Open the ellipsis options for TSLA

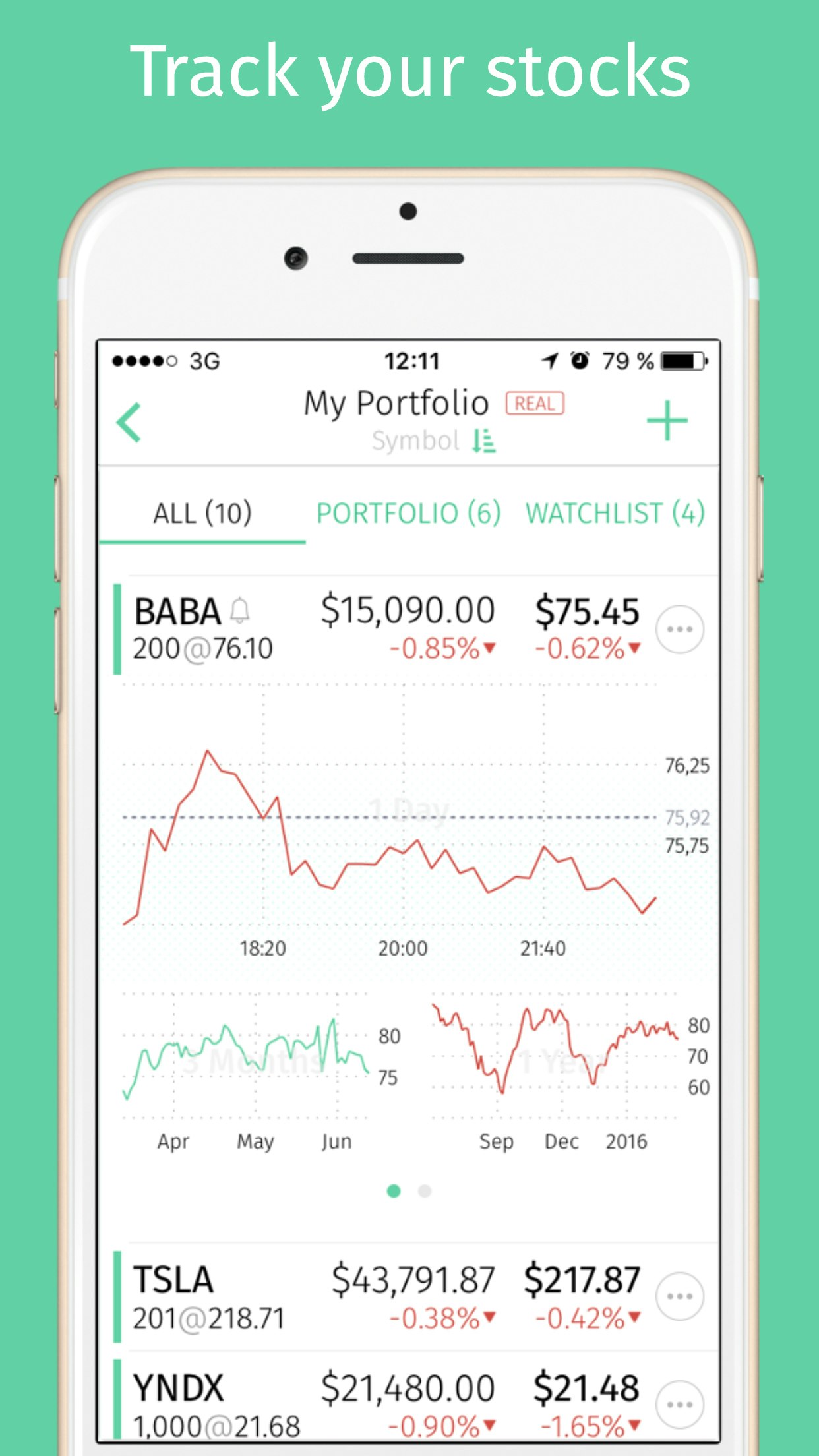[681, 1294]
